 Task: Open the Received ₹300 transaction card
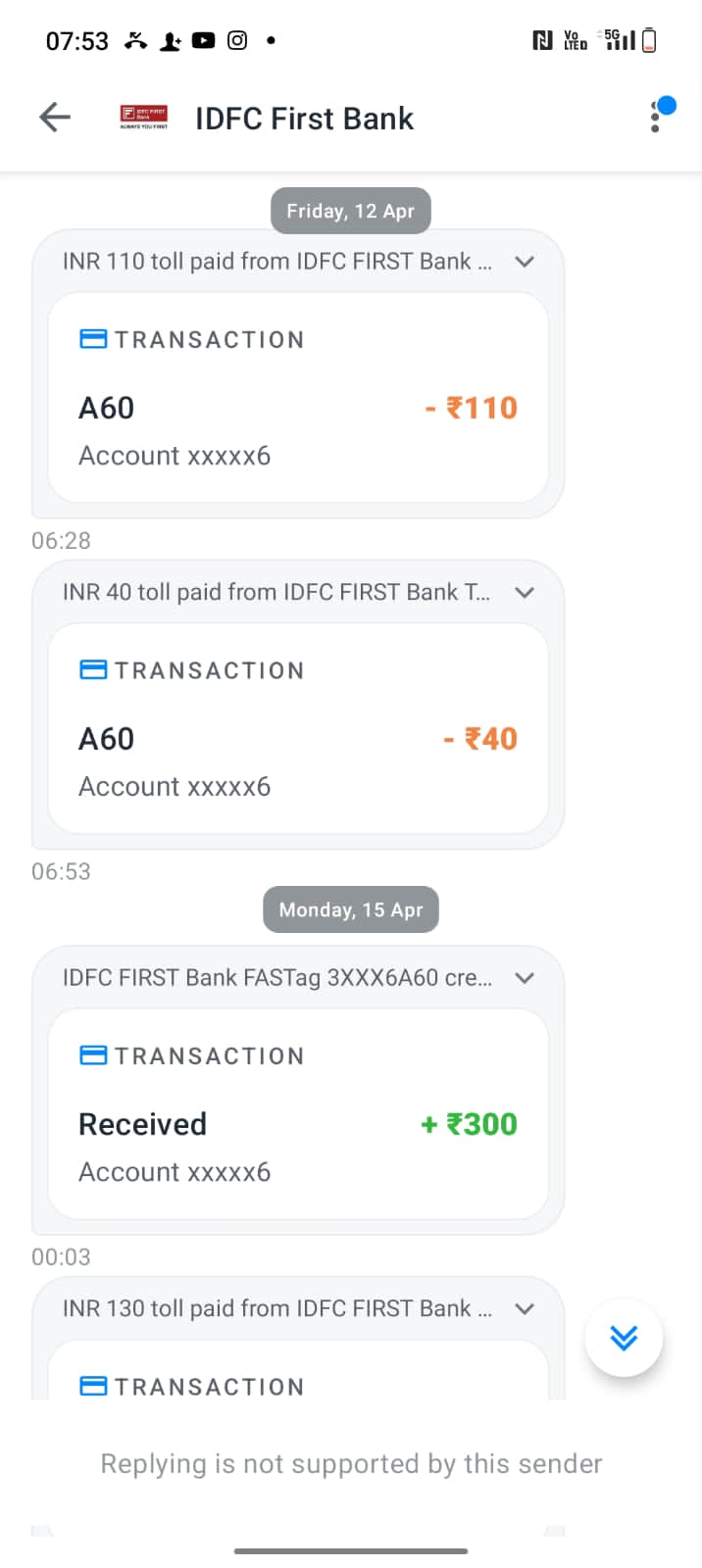click(x=298, y=1114)
